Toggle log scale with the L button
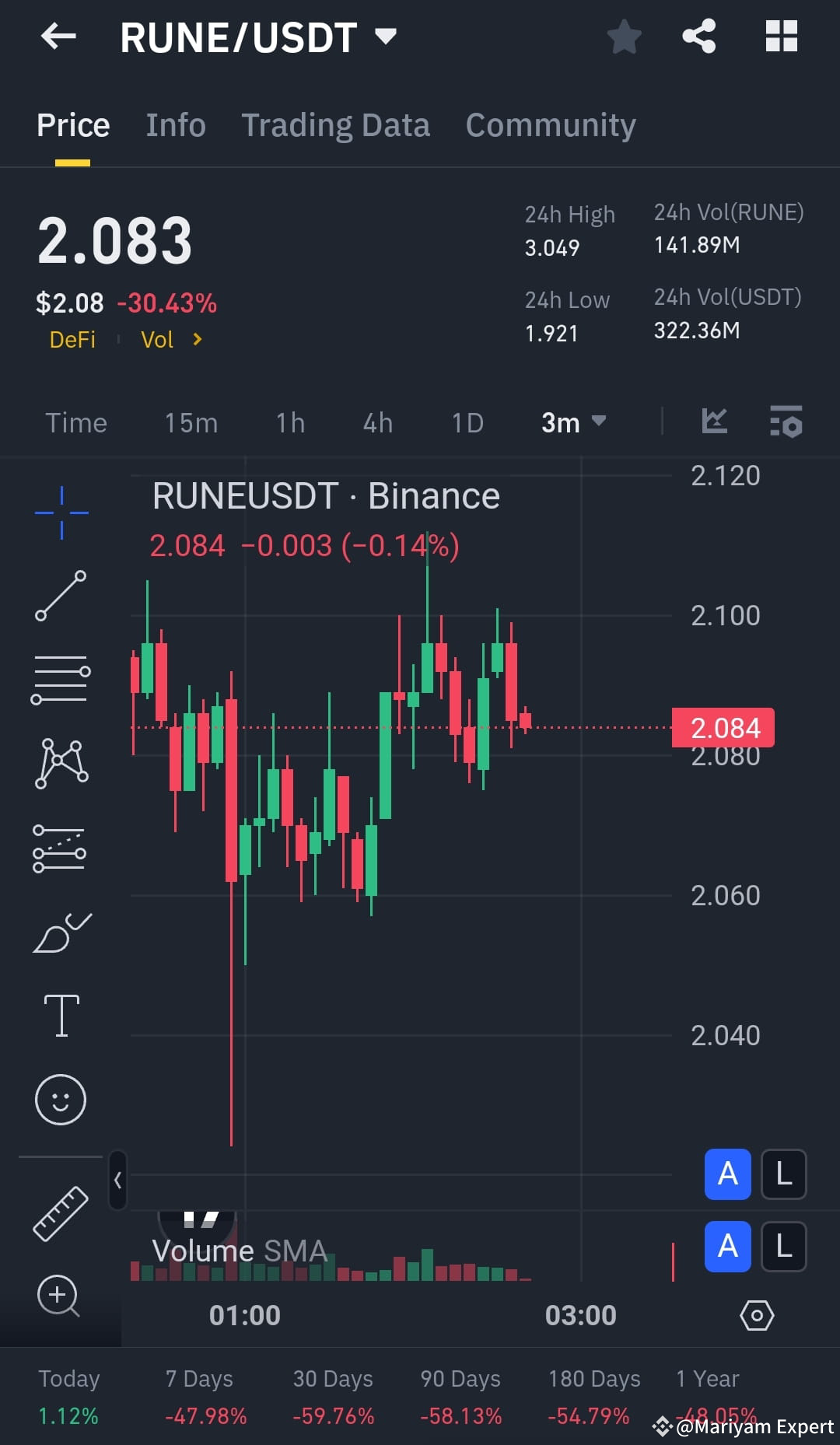This screenshot has width=840, height=1445. (783, 1175)
